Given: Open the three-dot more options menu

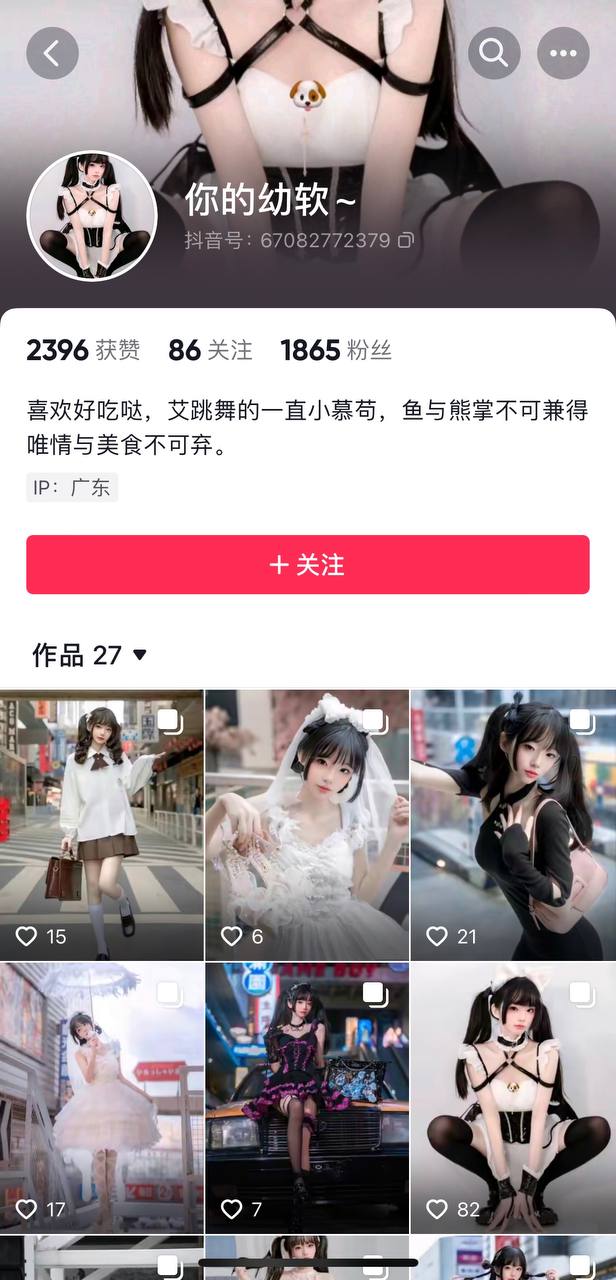Looking at the screenshot, I should click(563, 53).
